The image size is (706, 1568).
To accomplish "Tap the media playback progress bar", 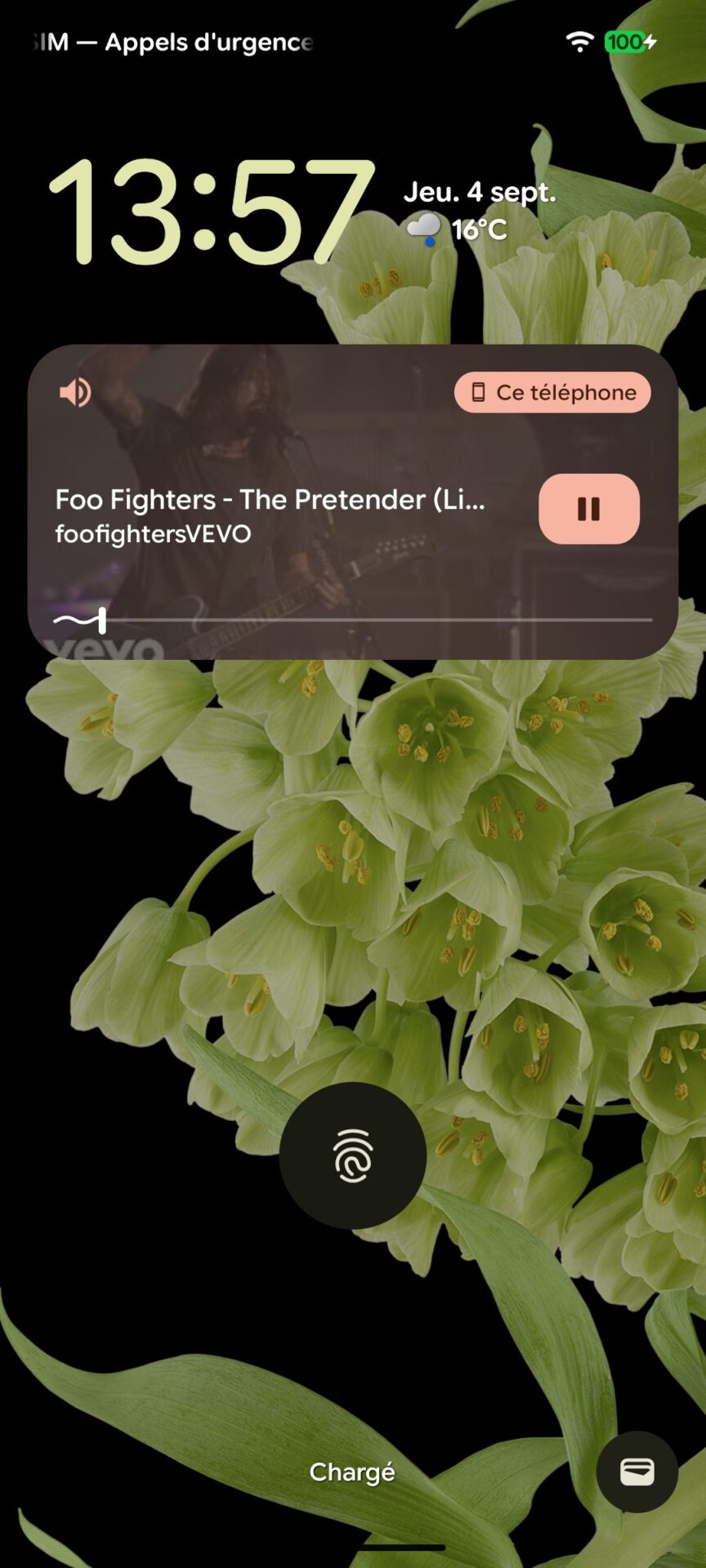I will [353, 620].
